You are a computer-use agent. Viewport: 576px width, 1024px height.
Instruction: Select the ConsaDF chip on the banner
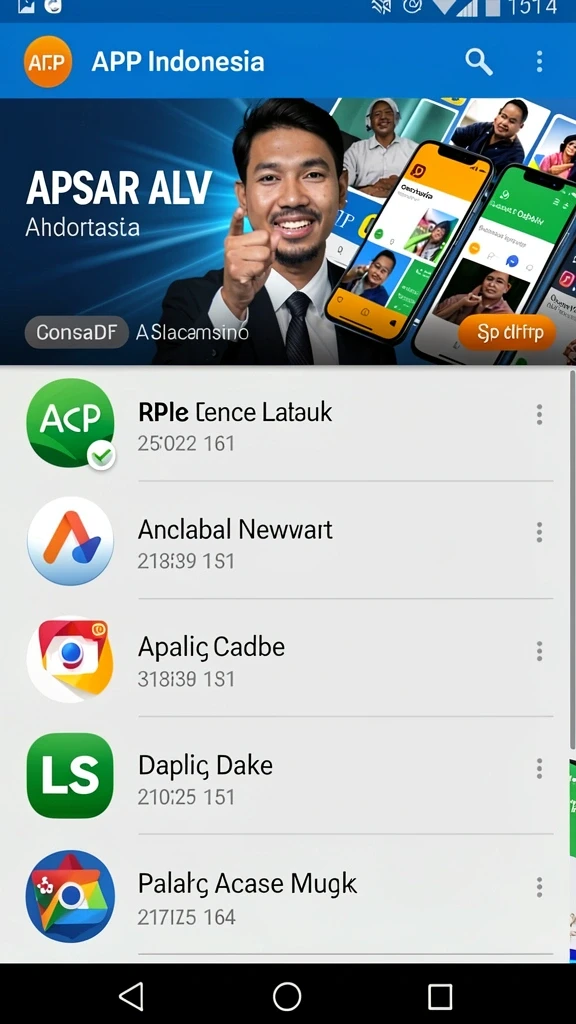(x=76, y=332)
